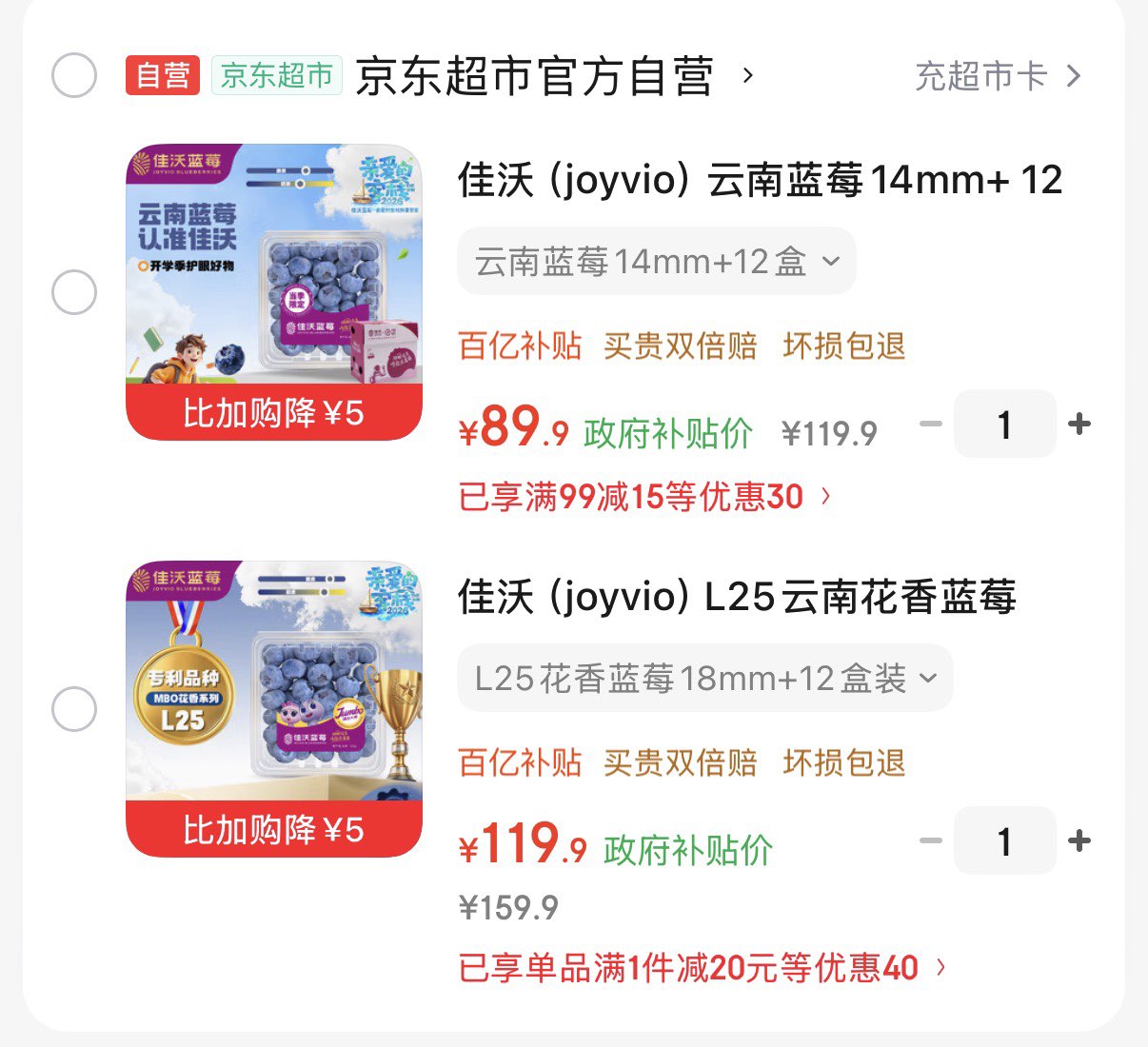This screenshot has width=1148, height=1047.
Task: View 已享单品满1件减20元等优惠40 details
Action: pos(702,968)
